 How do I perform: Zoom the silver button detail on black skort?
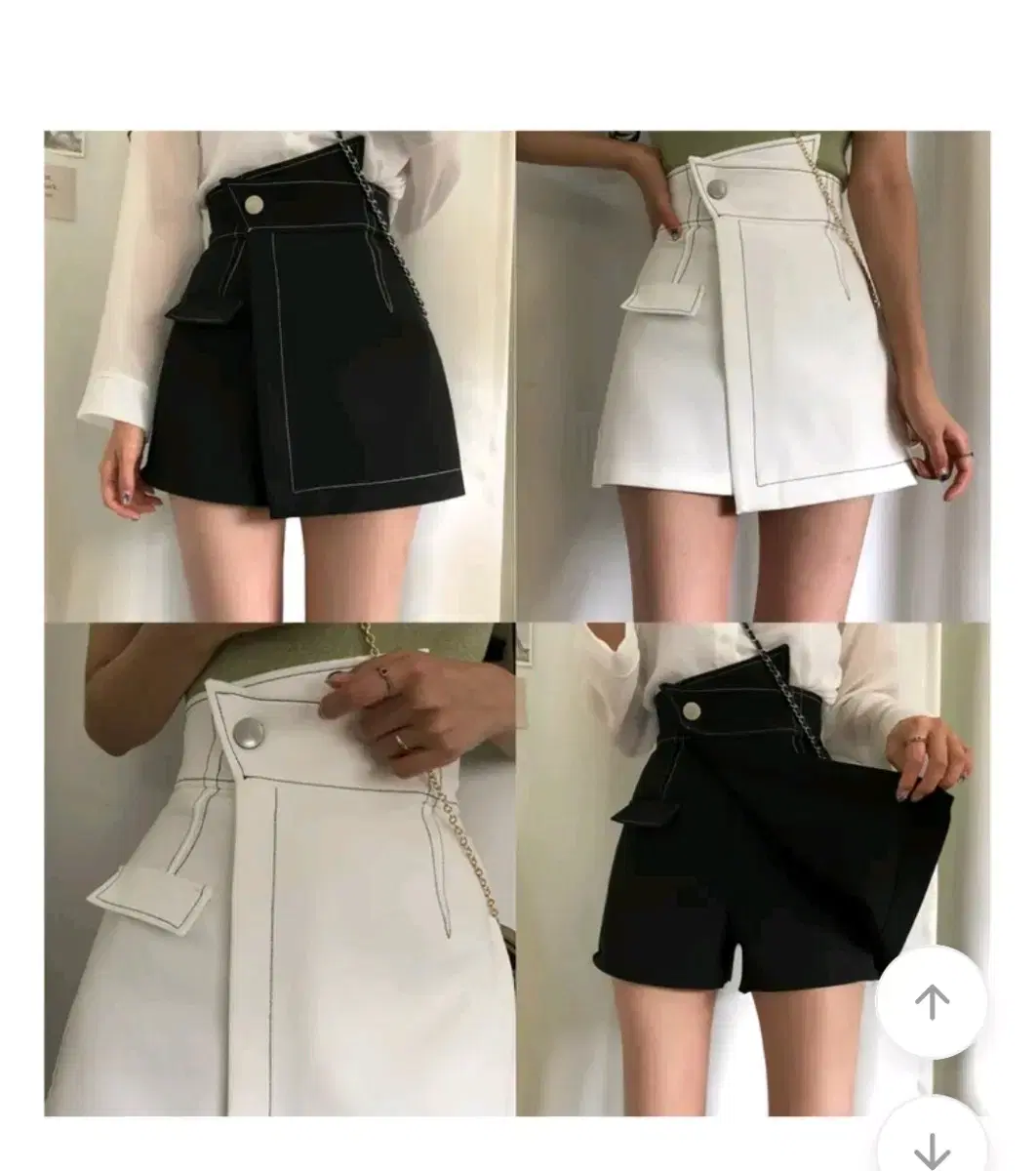pyautogui.click(x=256, y=207)
